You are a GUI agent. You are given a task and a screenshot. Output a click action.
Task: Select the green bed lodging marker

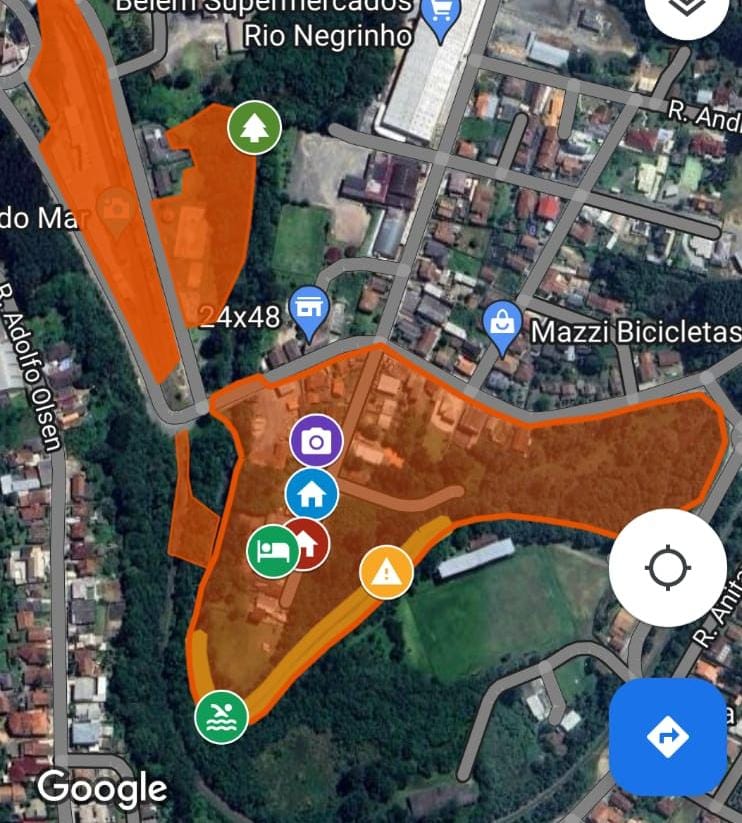(272, 551)
